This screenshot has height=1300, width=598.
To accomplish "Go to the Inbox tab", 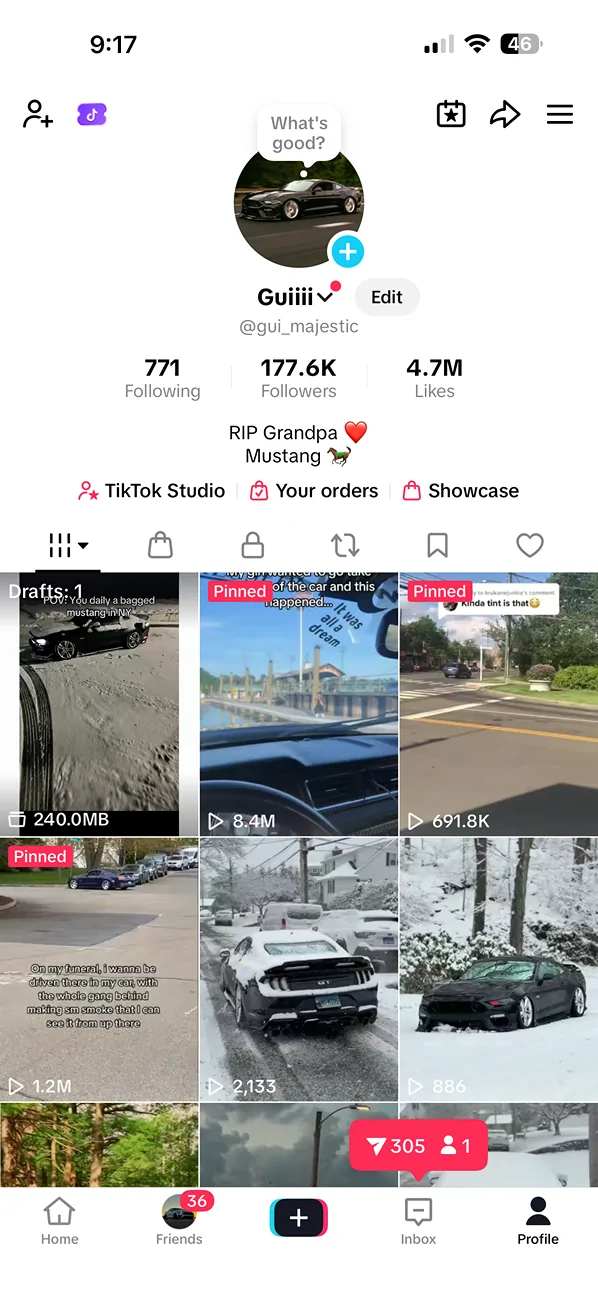I will coord(418,1221).
